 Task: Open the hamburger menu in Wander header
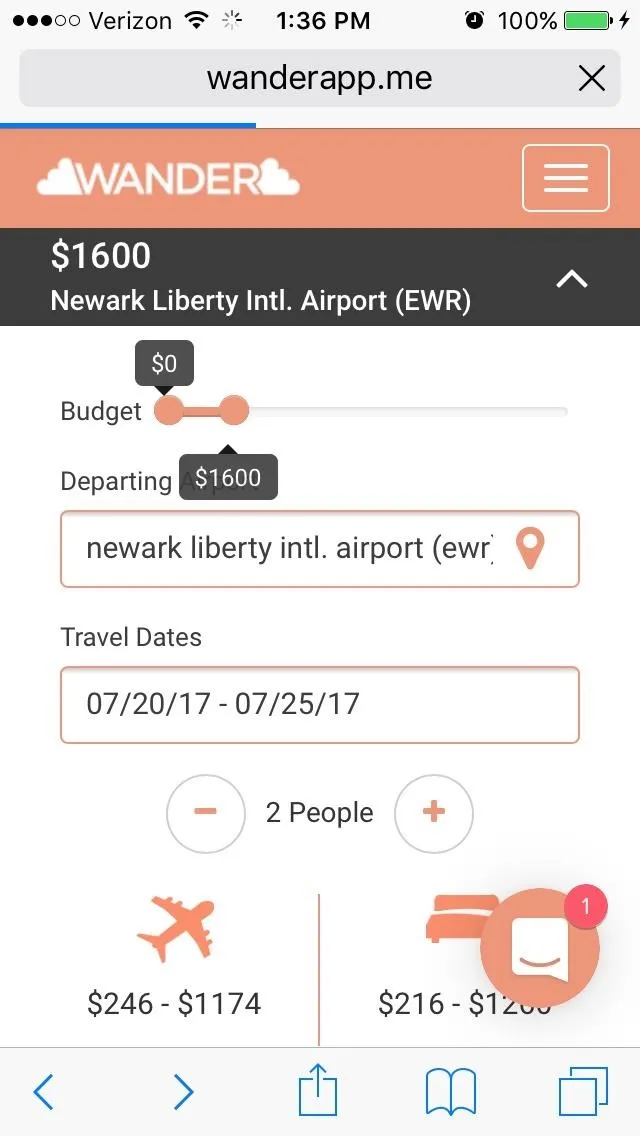[565, 178]
